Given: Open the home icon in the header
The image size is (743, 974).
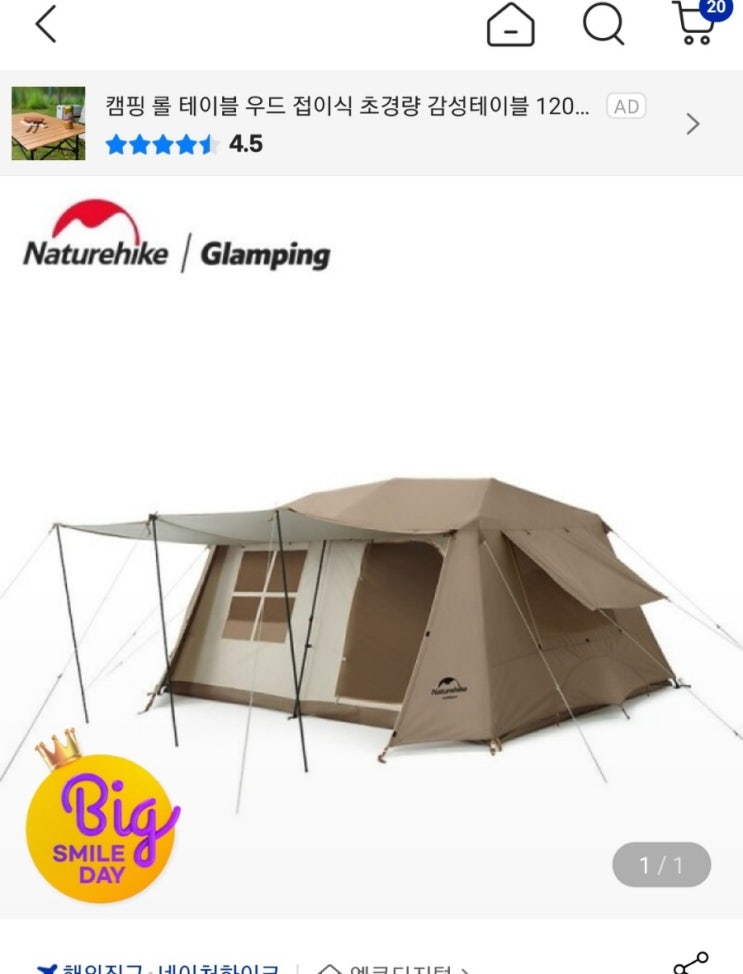Looking at the screenshot, I should point(510,24).
